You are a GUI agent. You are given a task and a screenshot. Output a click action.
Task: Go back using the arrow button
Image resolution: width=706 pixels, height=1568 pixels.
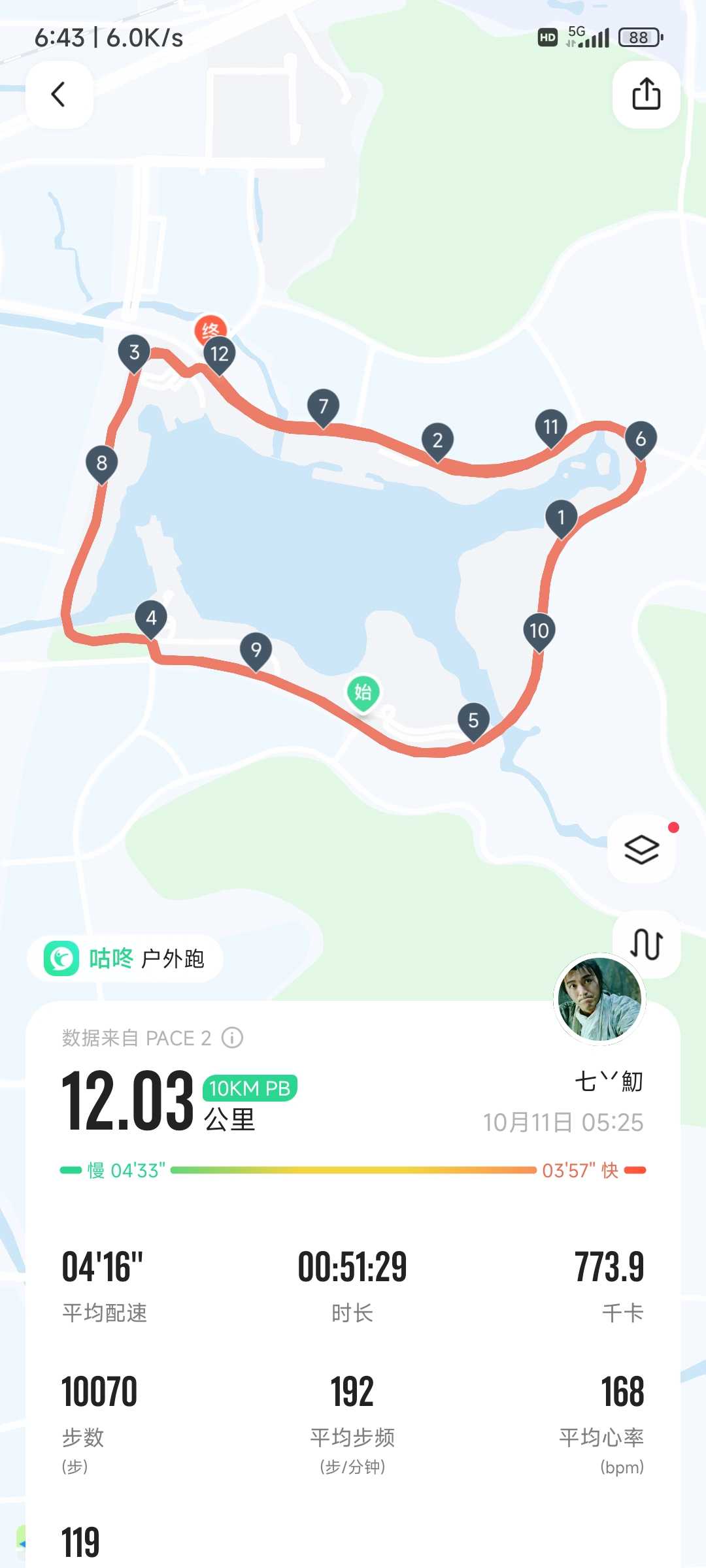59,95
